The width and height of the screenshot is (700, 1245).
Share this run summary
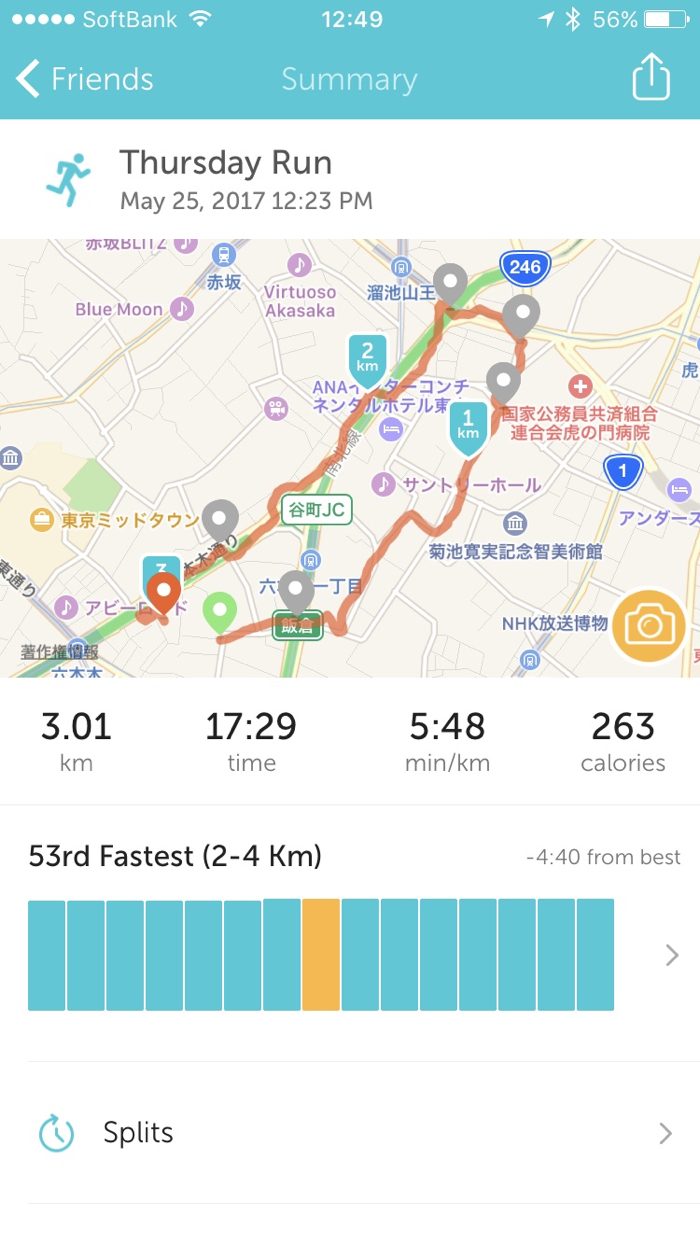(x=650, y=77)
